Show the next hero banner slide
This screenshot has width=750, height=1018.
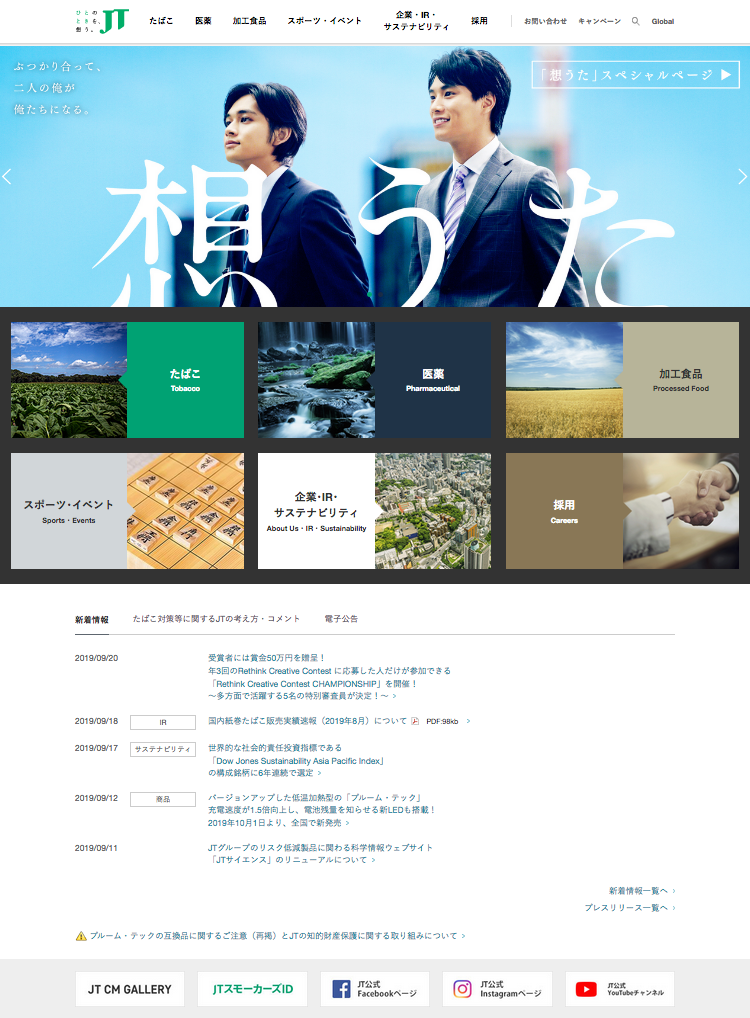(742, 177)
